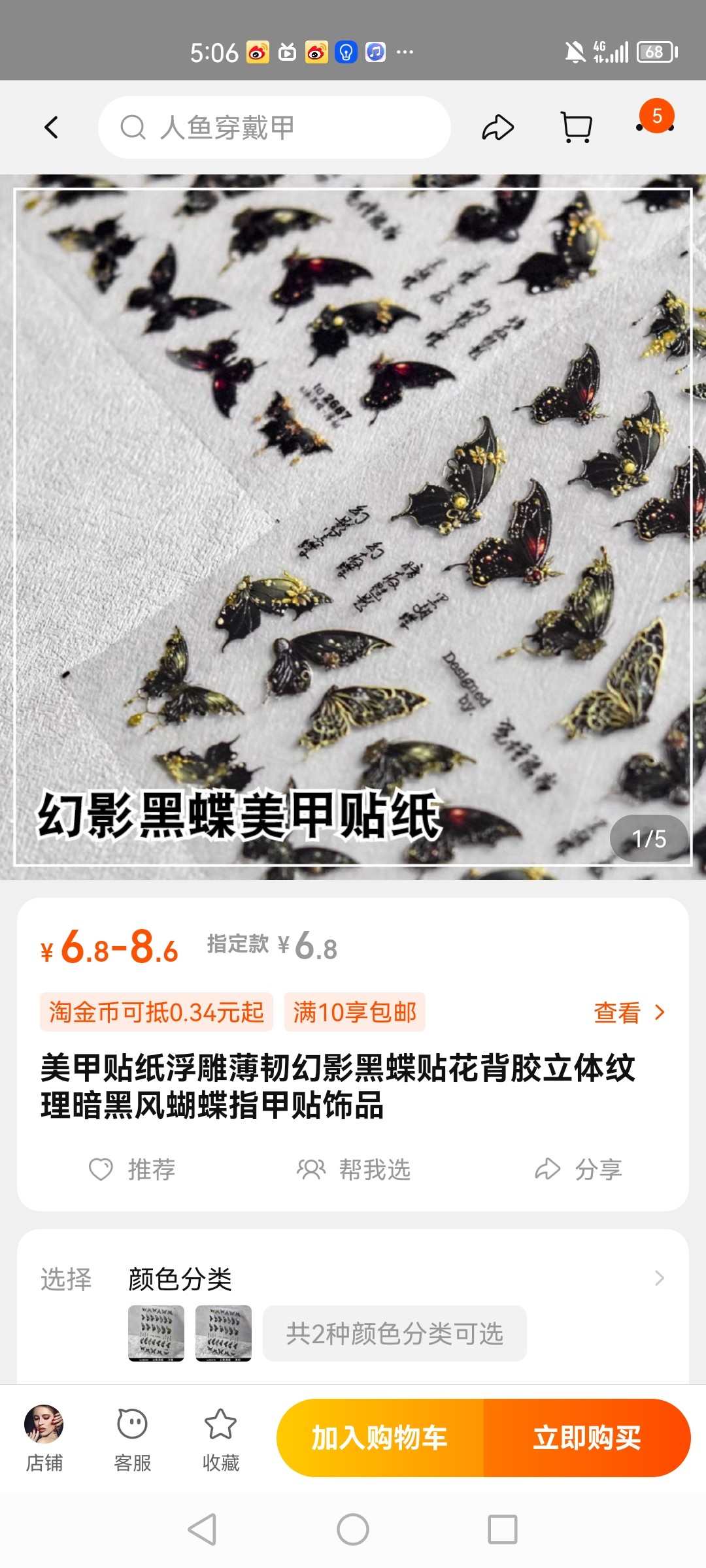The image size is (706, 1568).
Task: Tap the system home button
Action: pos(353,1529)
